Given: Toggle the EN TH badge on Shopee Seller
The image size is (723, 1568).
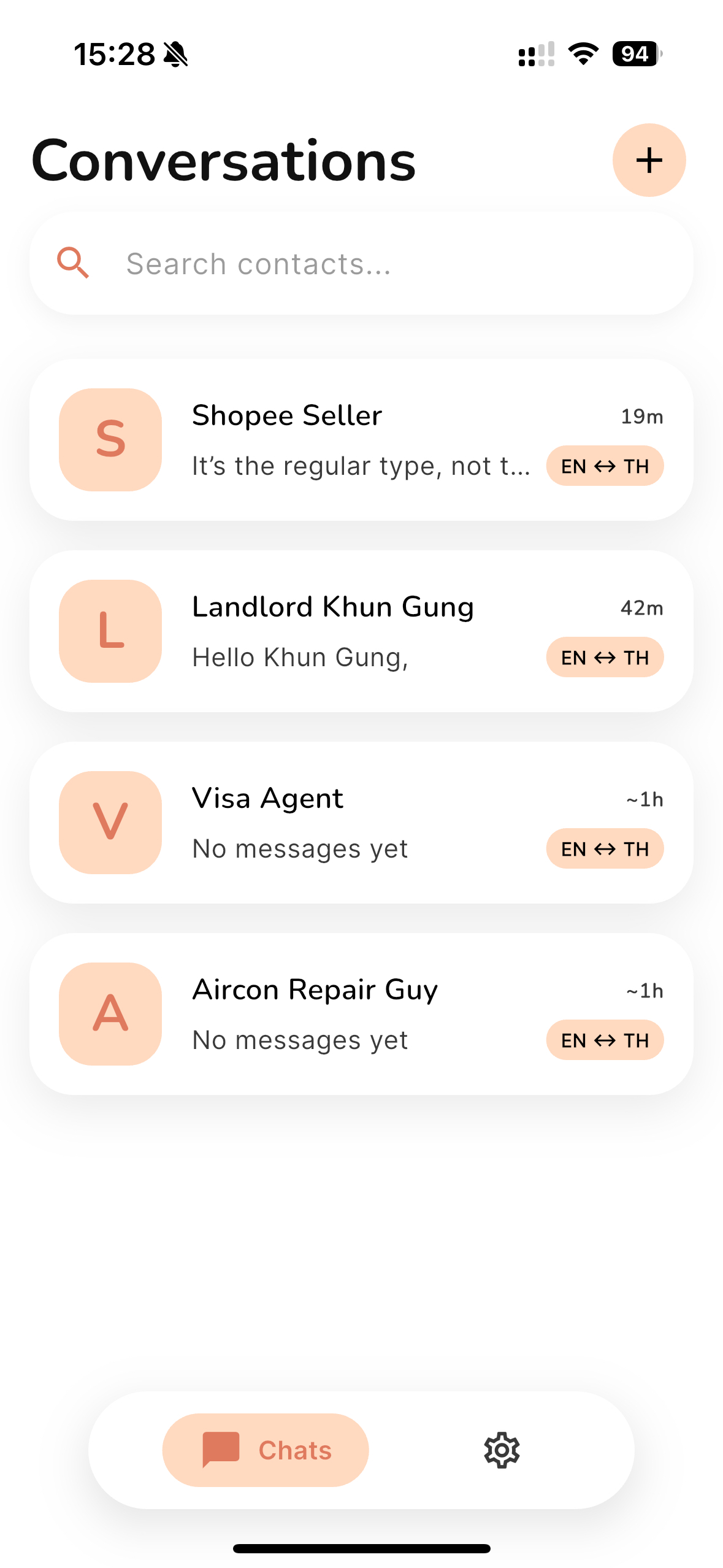Looking at the screenshot, I should [604, 466].
